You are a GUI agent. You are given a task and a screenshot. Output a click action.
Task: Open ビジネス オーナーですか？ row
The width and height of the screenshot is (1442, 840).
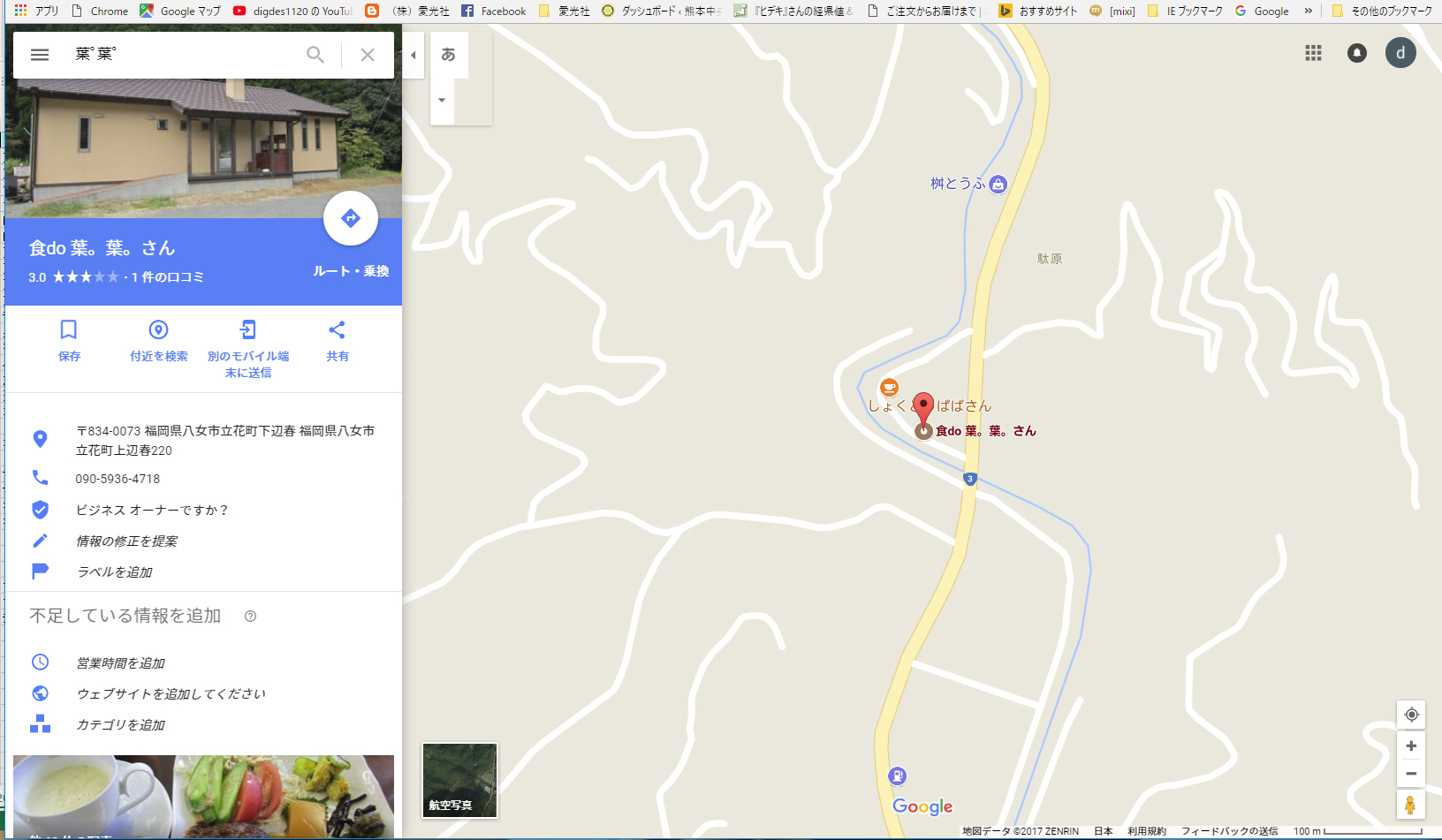pyautogui.click(x=152, y=510)
